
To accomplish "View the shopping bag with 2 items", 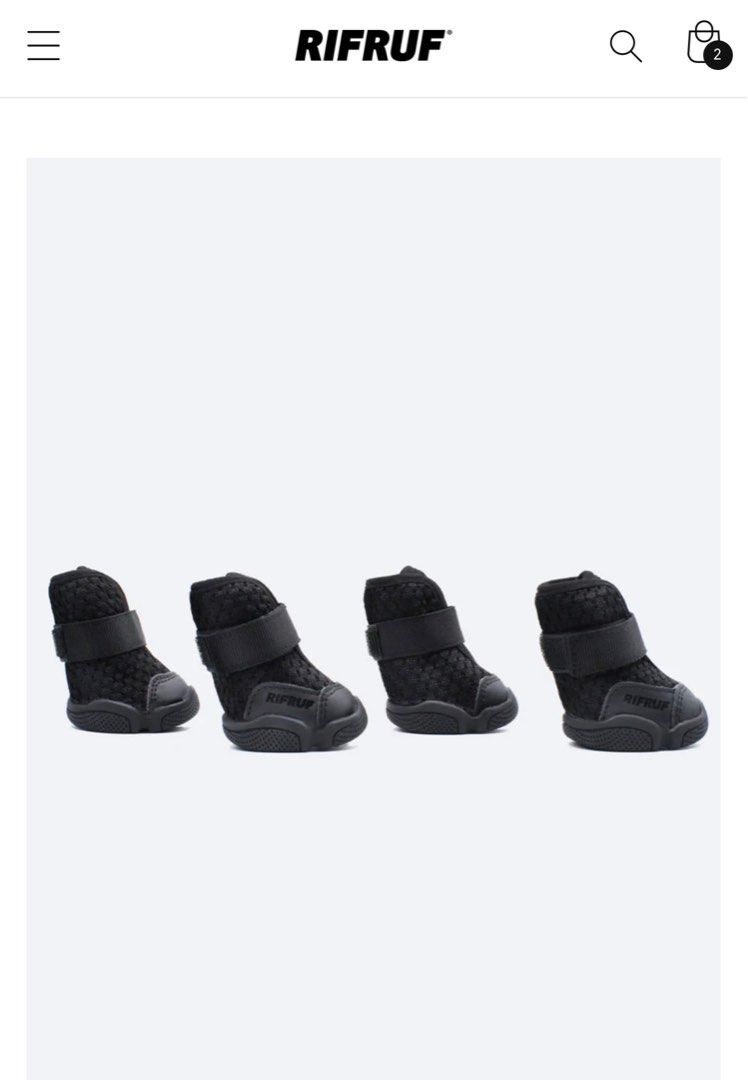I will [x=706, y=45].
